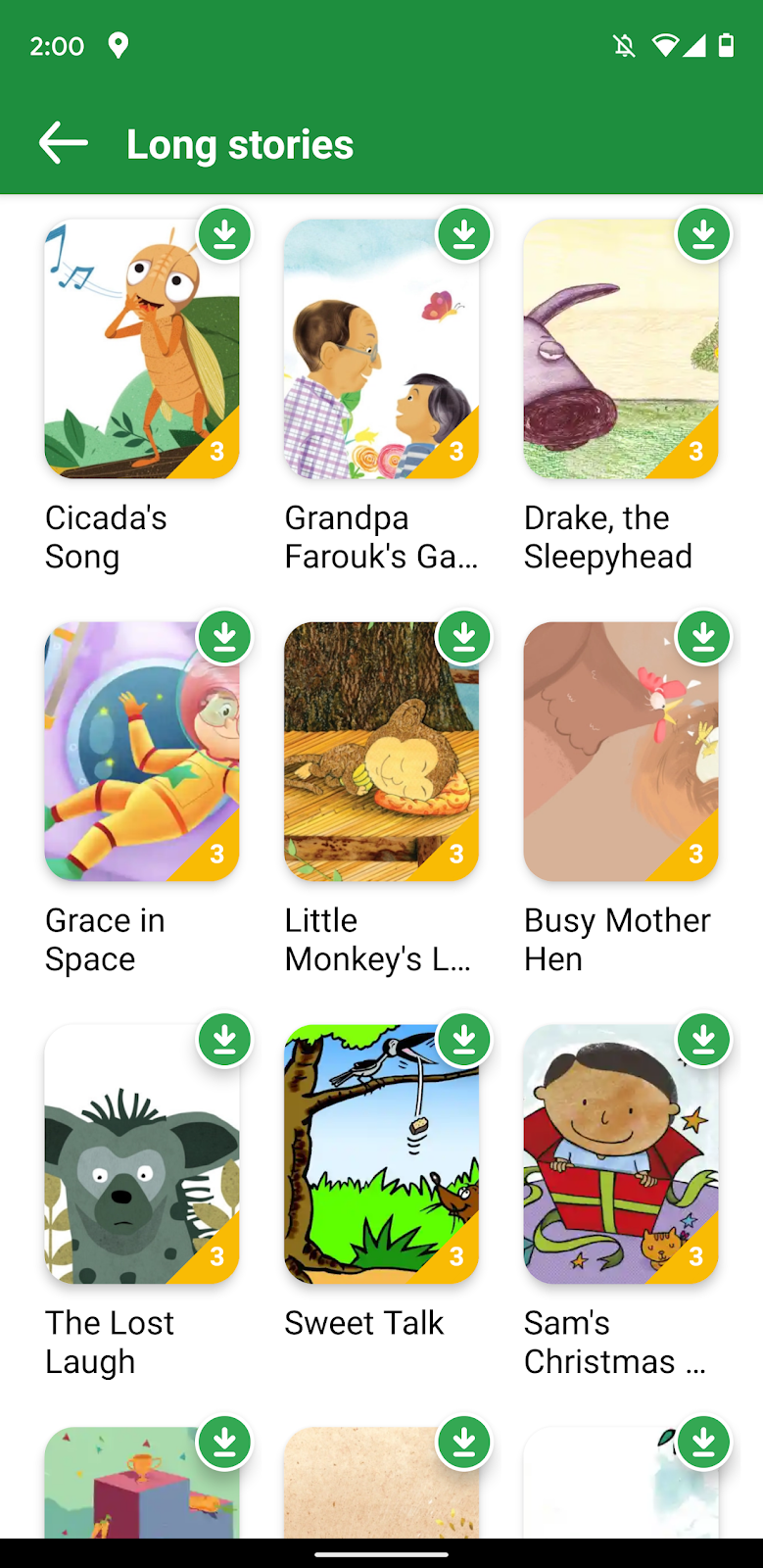
Task: Download the Grace in Space story
Action: click(224, 637)
